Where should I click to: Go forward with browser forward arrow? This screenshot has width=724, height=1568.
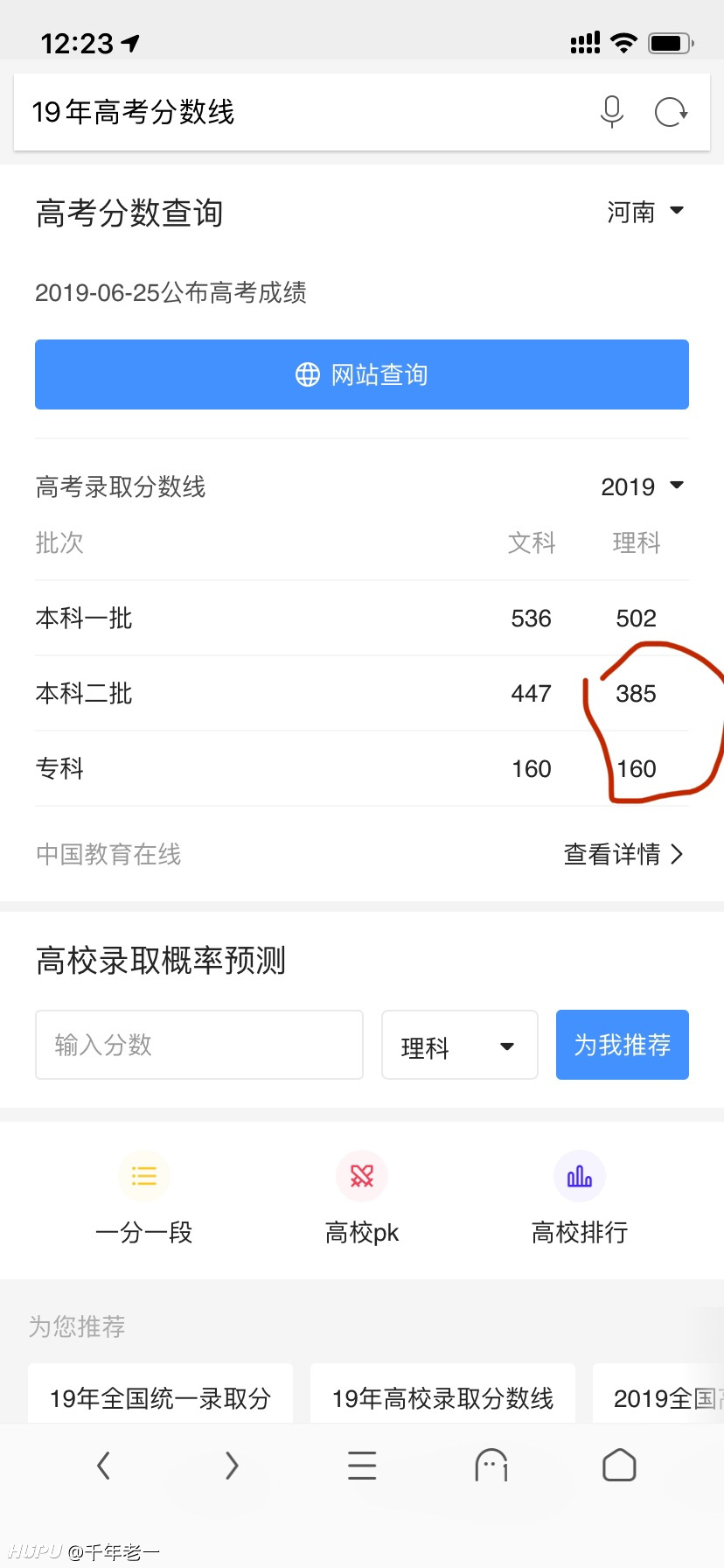232,1465
